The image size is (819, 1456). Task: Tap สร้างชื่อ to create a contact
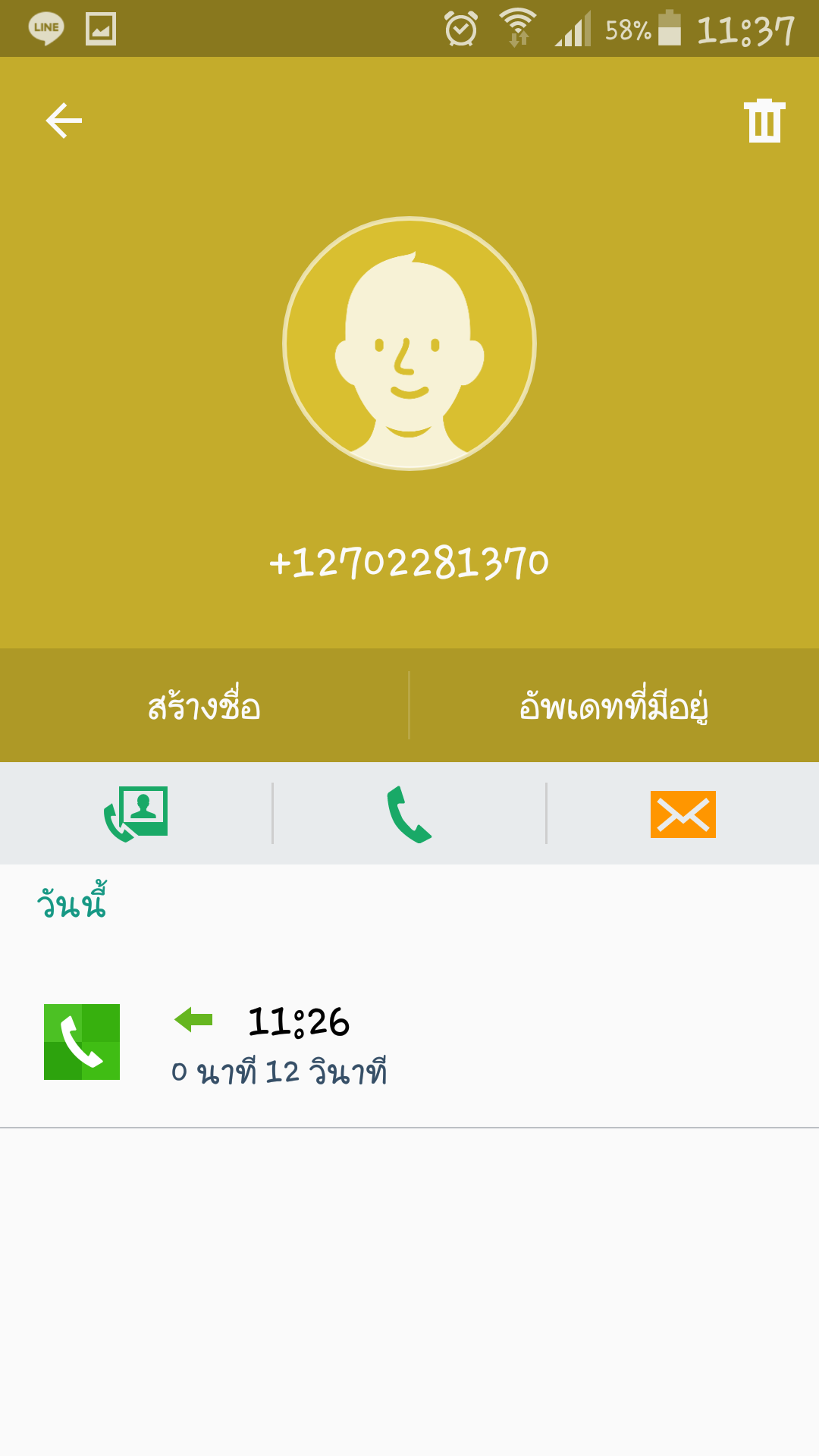204,705
